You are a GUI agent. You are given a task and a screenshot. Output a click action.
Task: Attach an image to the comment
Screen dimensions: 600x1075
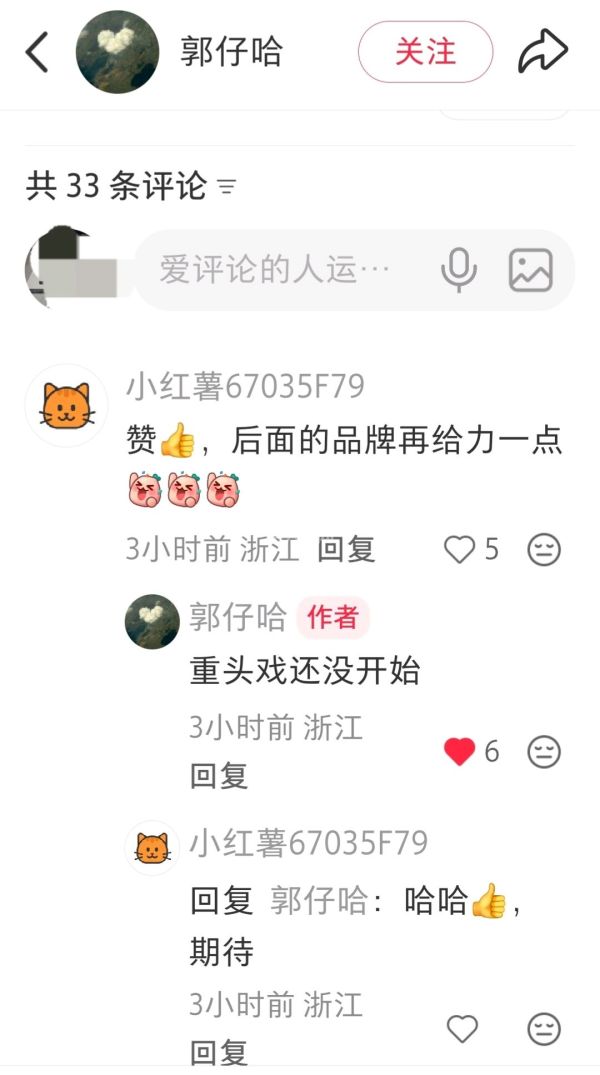530,269
